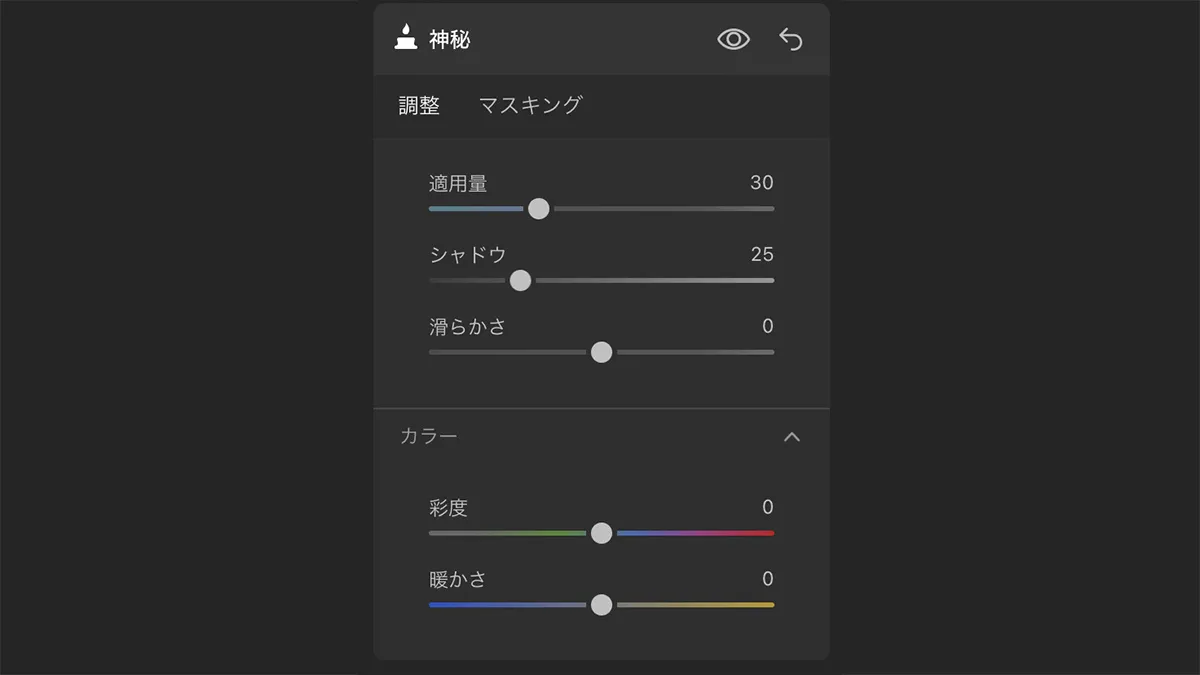Select the 調整 tab
The width and height of the screenshot is (1200, 675).
coord(419,105)
